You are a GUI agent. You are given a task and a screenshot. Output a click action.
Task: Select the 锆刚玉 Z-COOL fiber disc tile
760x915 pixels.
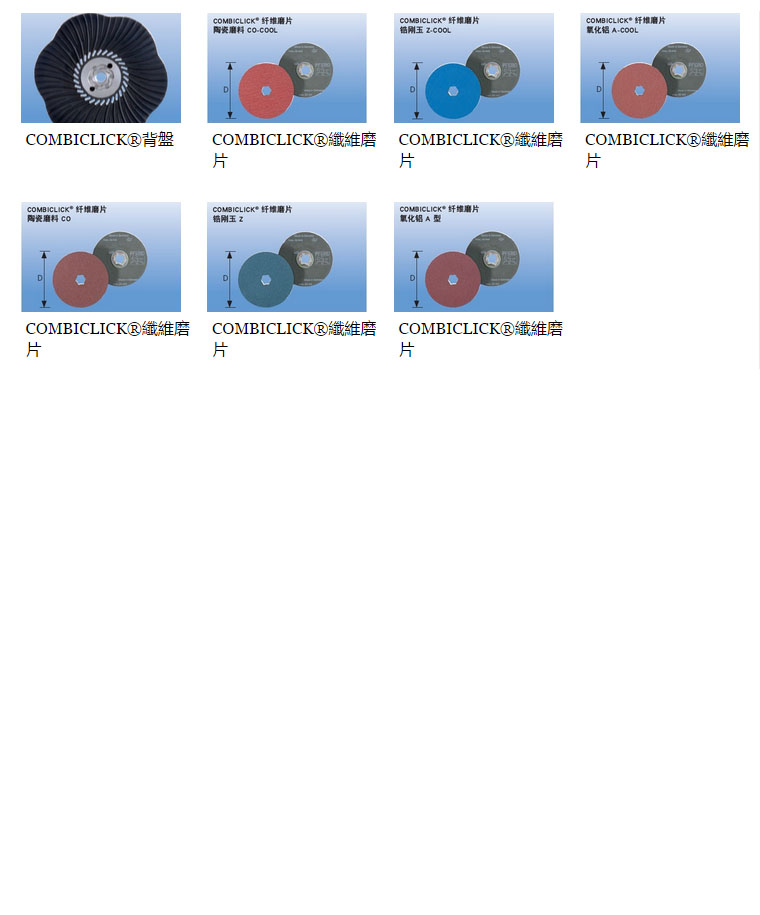473,68
